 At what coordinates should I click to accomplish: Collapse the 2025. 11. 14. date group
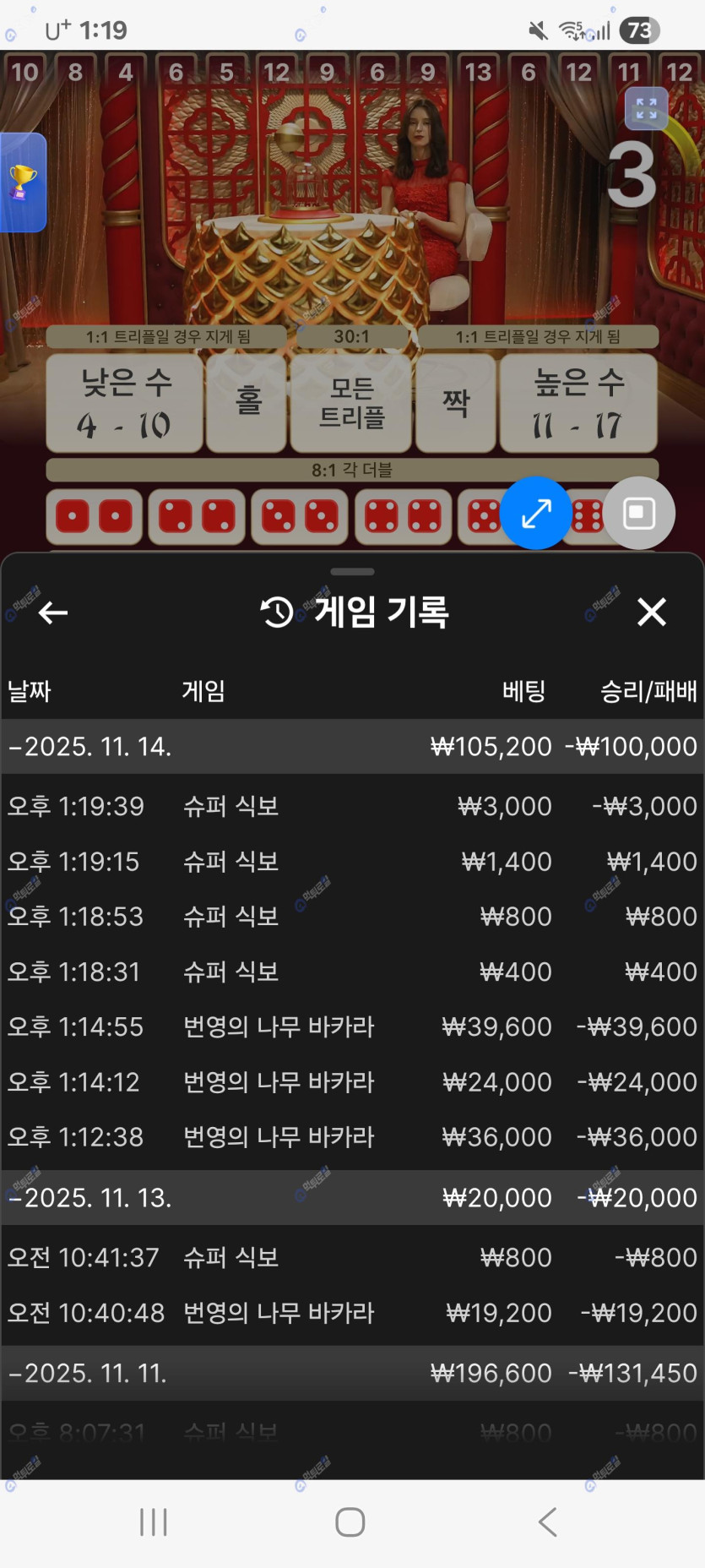click(89, 747)
